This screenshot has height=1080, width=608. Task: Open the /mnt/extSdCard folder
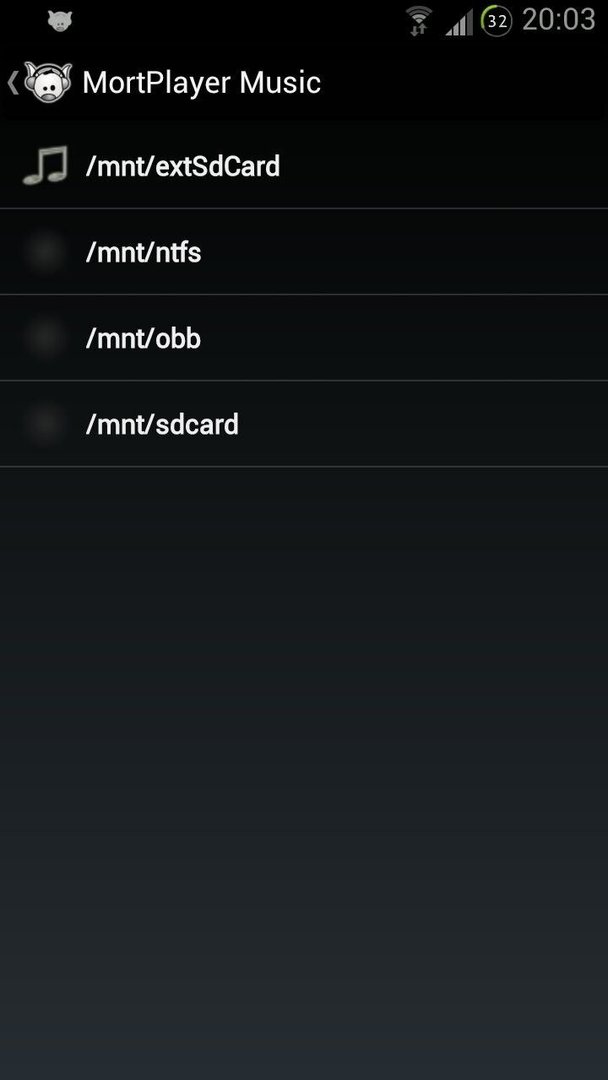(304, 166)
